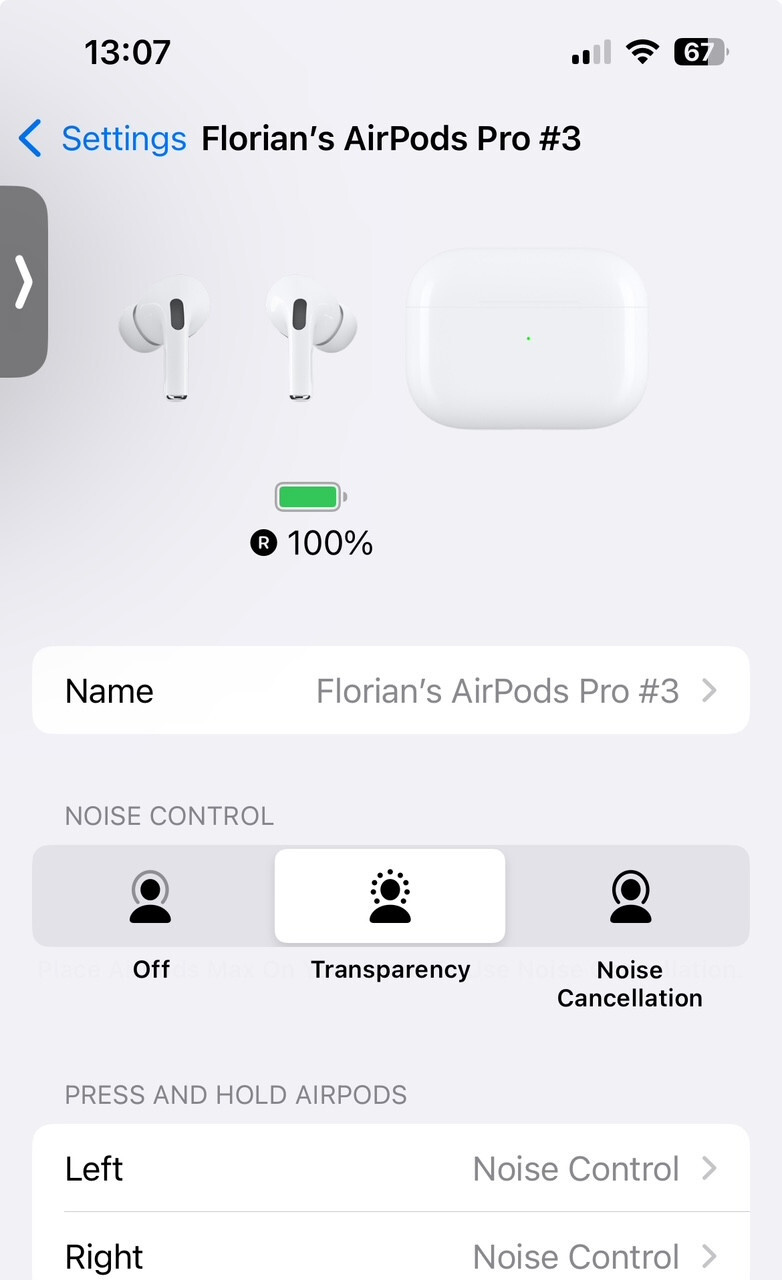Open the Name row to rename AirPods
The height and width of the screenshot is (1280, 782).
click(391, 691)
